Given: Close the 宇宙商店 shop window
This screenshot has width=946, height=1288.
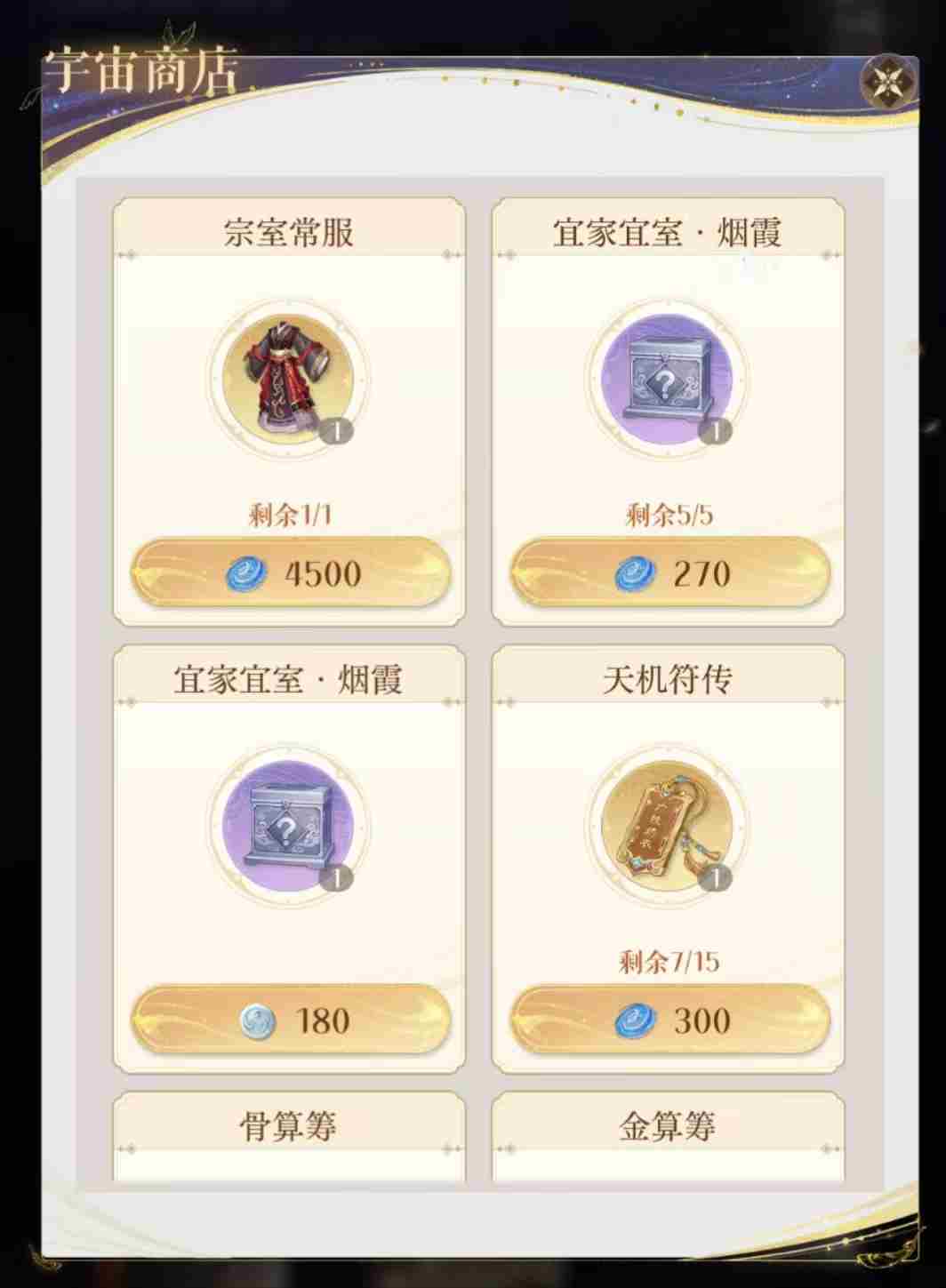Looking at the screenshot, I should pyautogui.click(x=886, y=83).
